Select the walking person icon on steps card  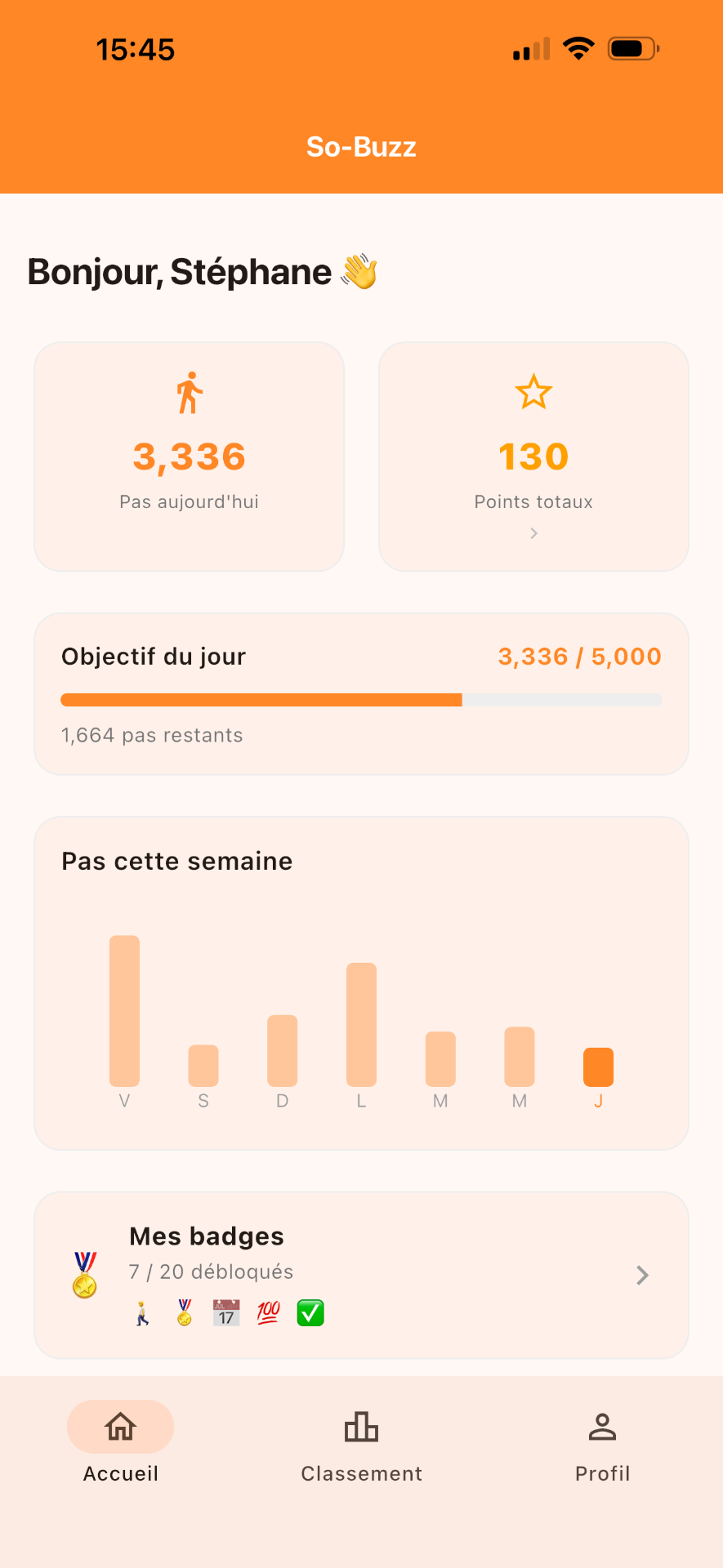188,392
